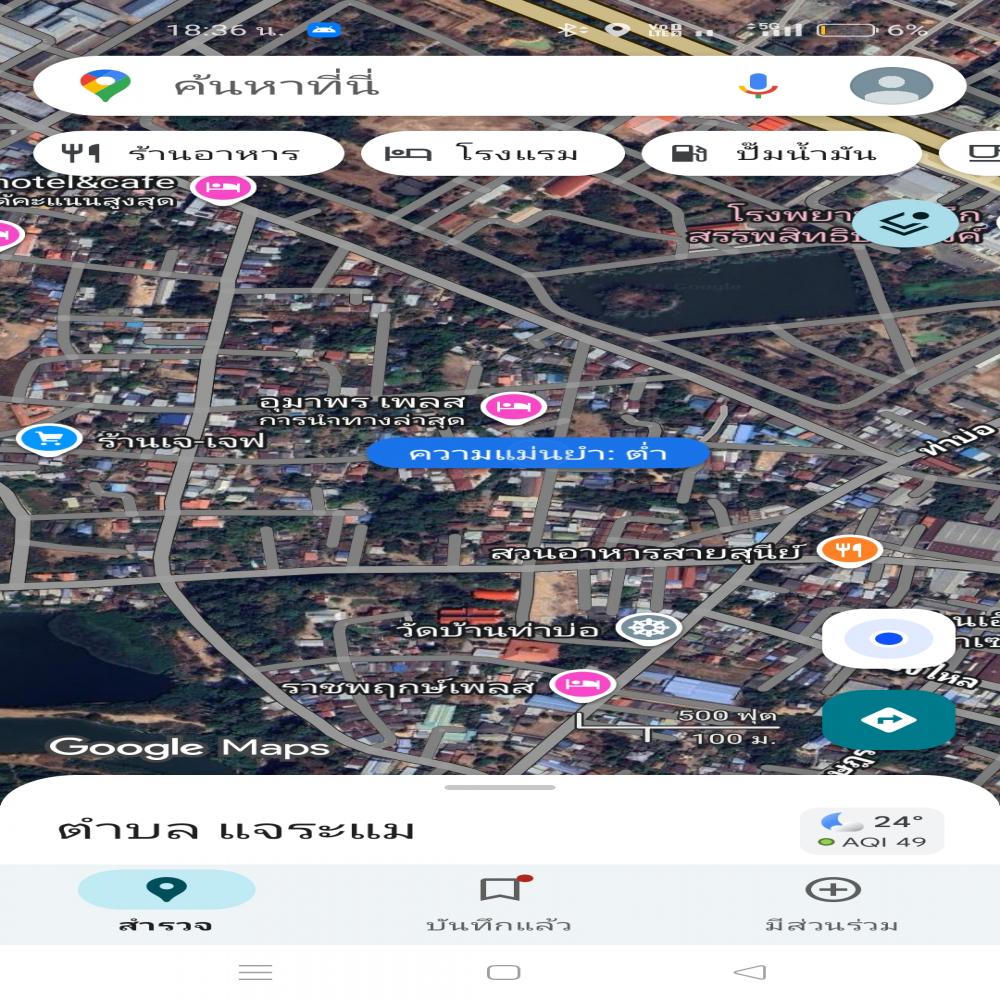This screenshot has width=1000, height=1000.
Task: Open ร้านเจ-เจฟ shop marker
Action: [x=49, y=438]
